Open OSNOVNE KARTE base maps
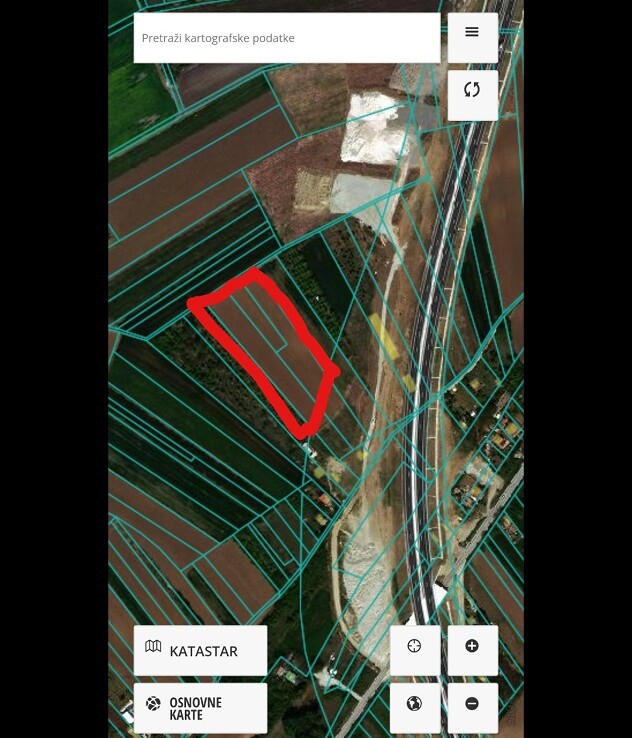632x738 pixels. (200, 708)
